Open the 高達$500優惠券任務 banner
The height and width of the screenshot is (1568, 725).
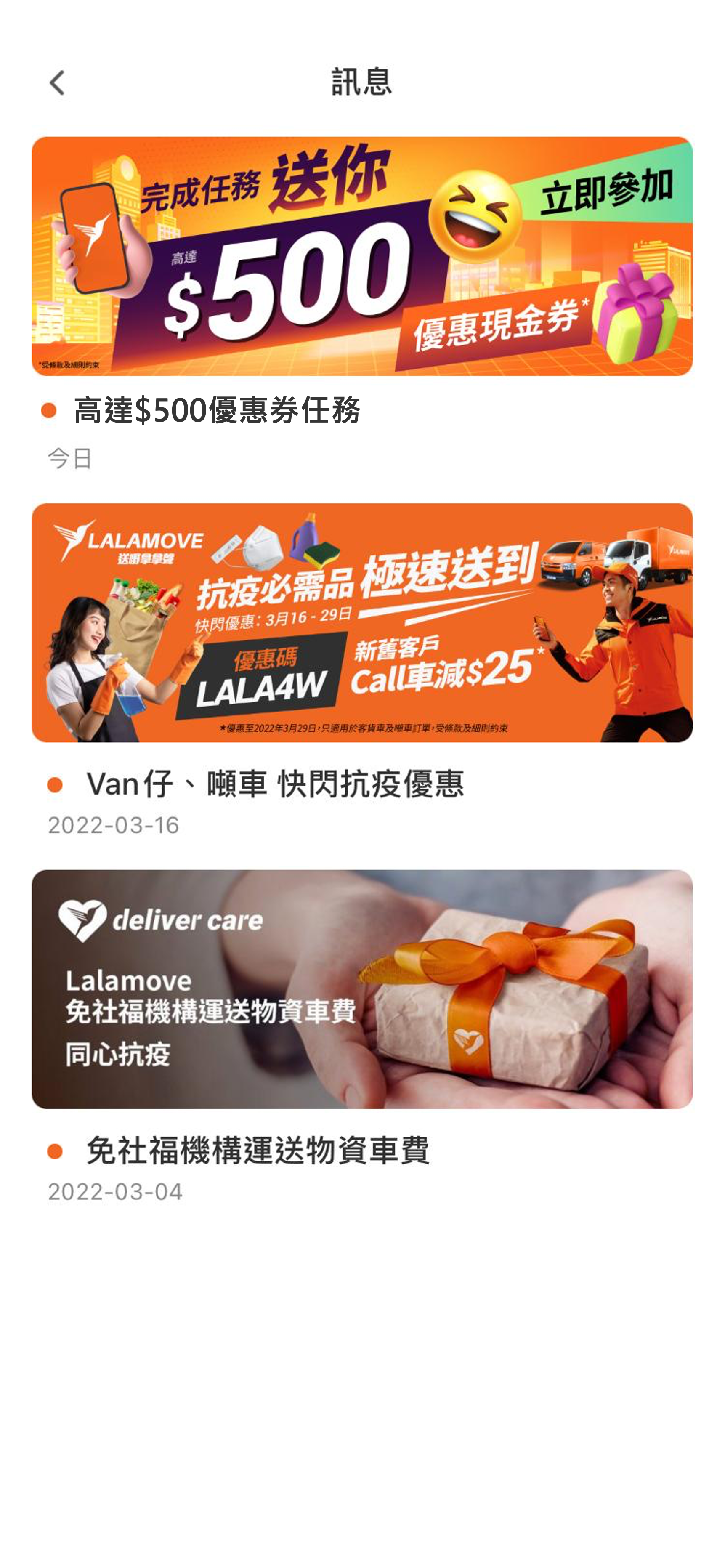361,256
